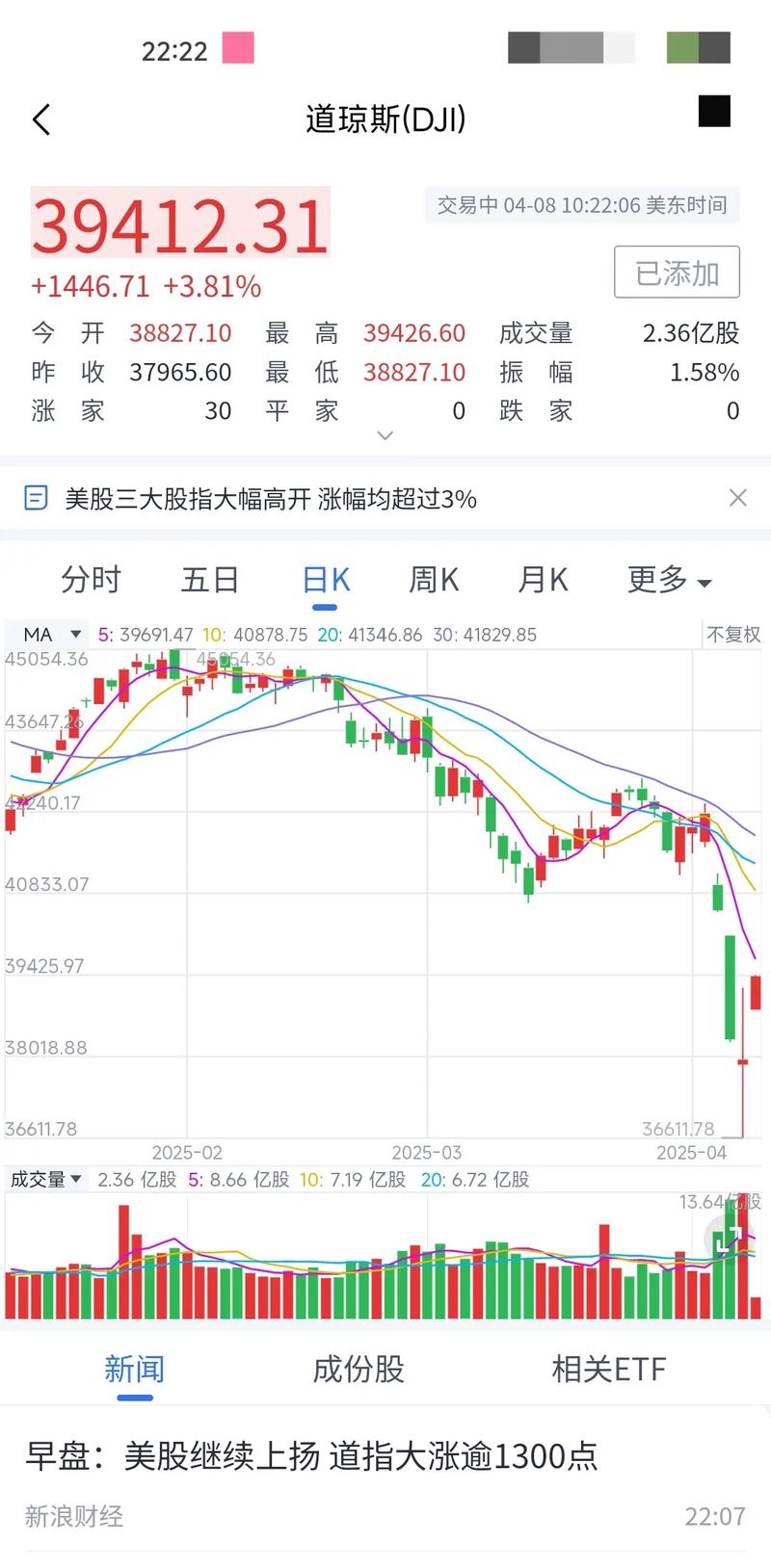The height and width of the screenshot is (1568, 771).
Task: Tap the gray squares icon in status bar
Action: (x=571, y=48)
